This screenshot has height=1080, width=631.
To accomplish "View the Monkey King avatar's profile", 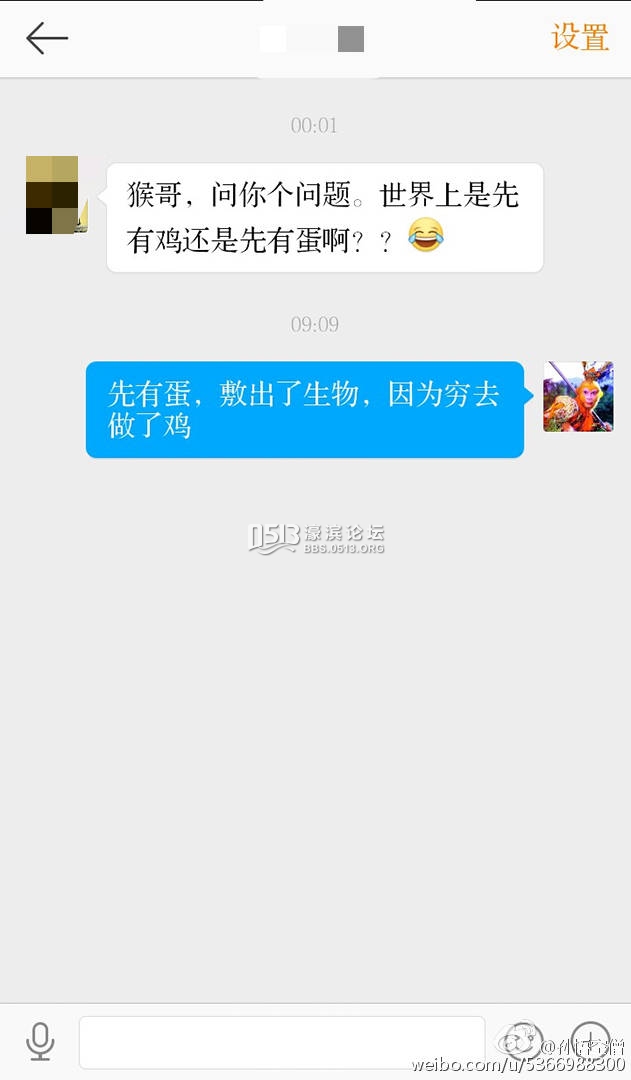I will pyautogui.click(x=578, y=397).
